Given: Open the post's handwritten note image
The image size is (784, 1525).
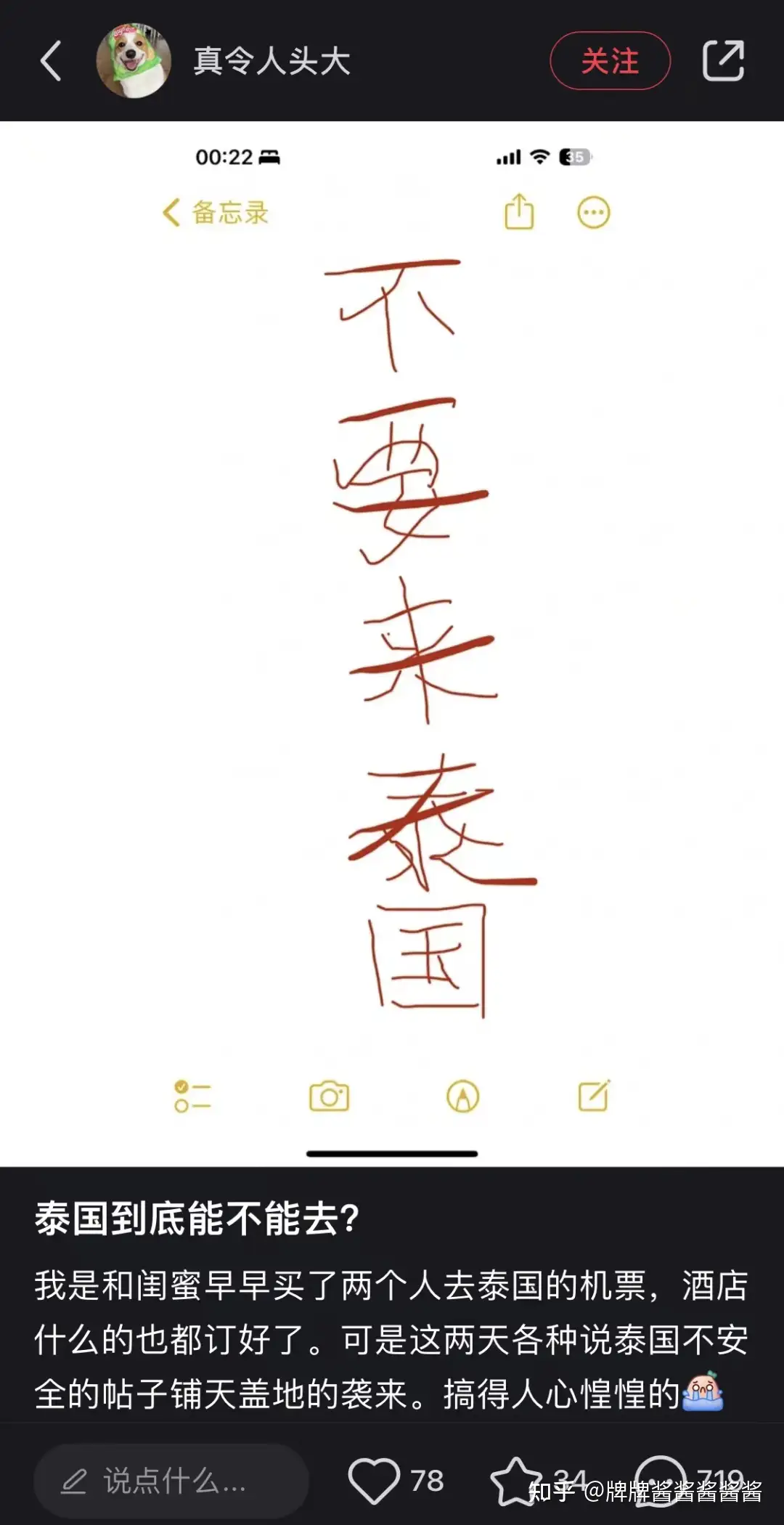Looking at the screenshot, I should (x=392, y=639).
